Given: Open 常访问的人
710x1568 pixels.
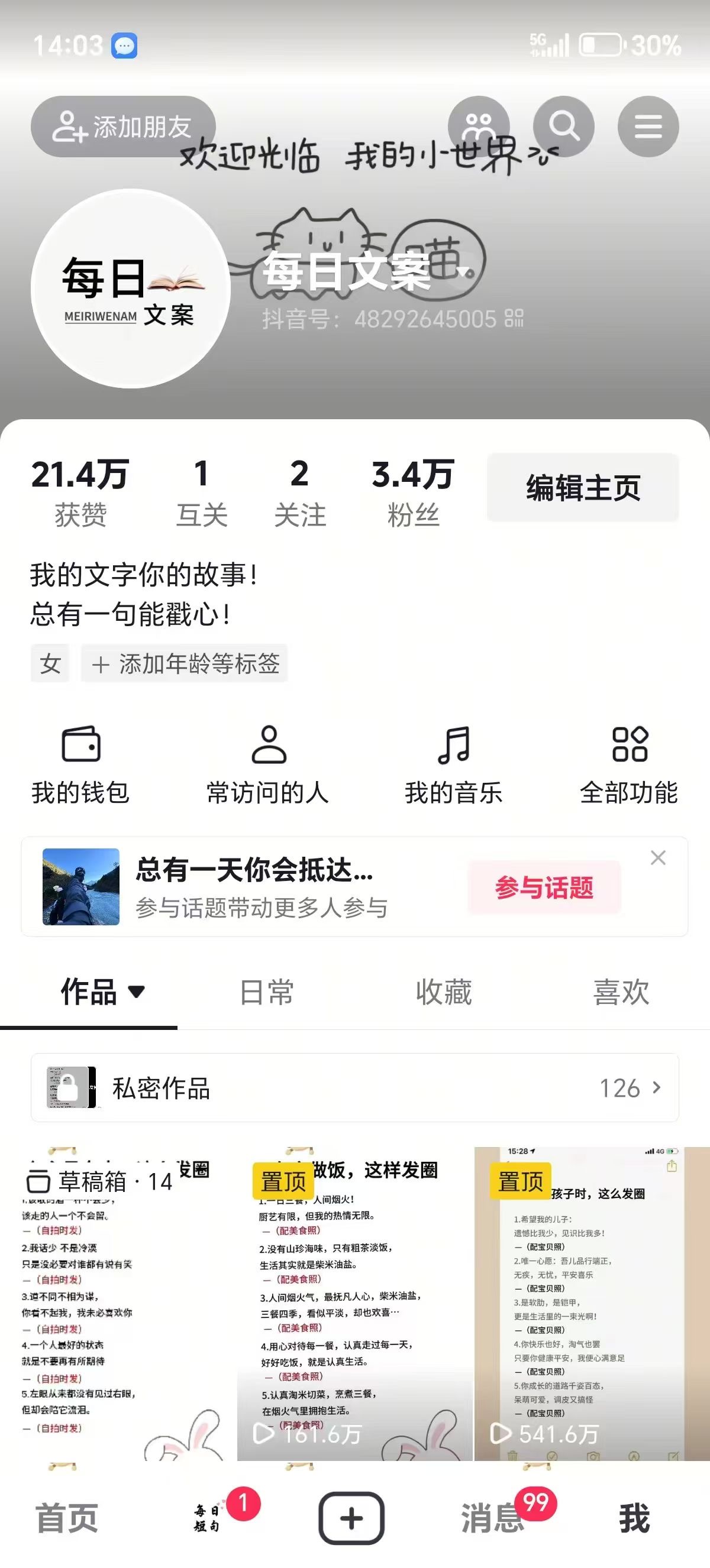Looking at the screenshot, I should (268, 764).
